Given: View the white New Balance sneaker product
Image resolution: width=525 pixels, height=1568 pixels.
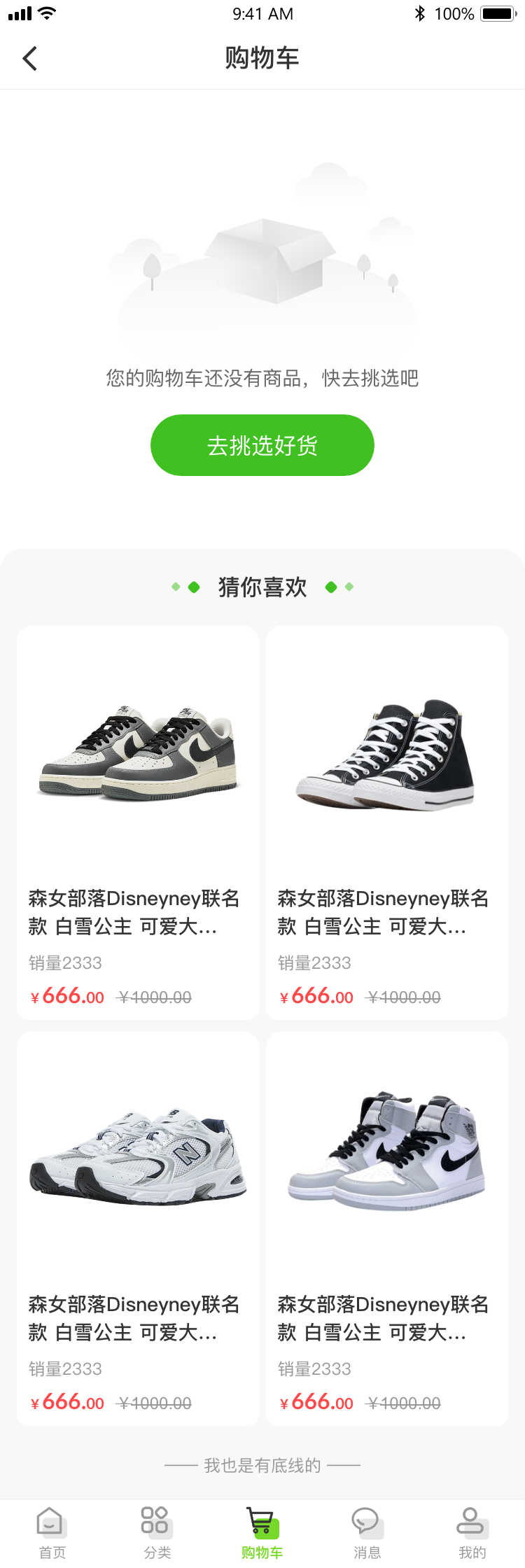Looking at the screenshot, I should [x=138, y=1228].
